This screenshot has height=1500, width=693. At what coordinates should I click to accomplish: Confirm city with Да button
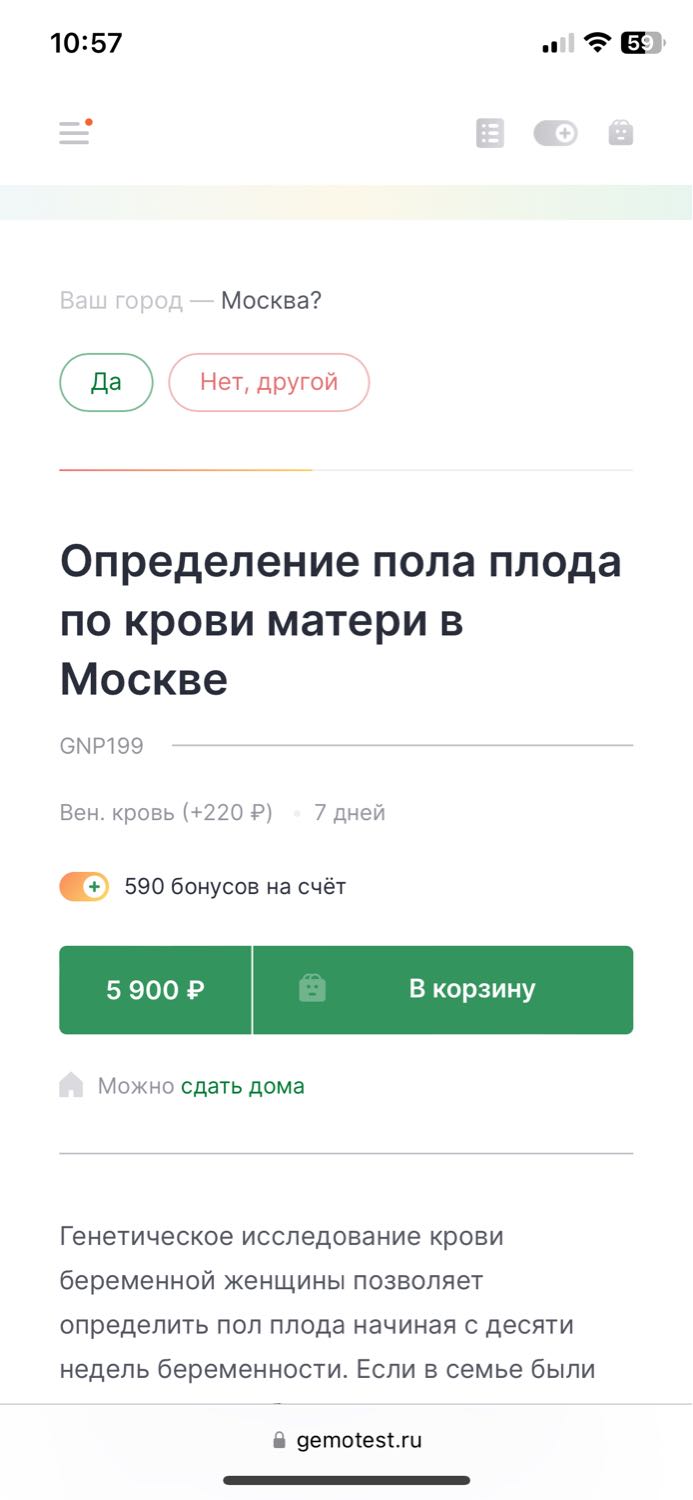pyautogui.click(x=106, y=382)
